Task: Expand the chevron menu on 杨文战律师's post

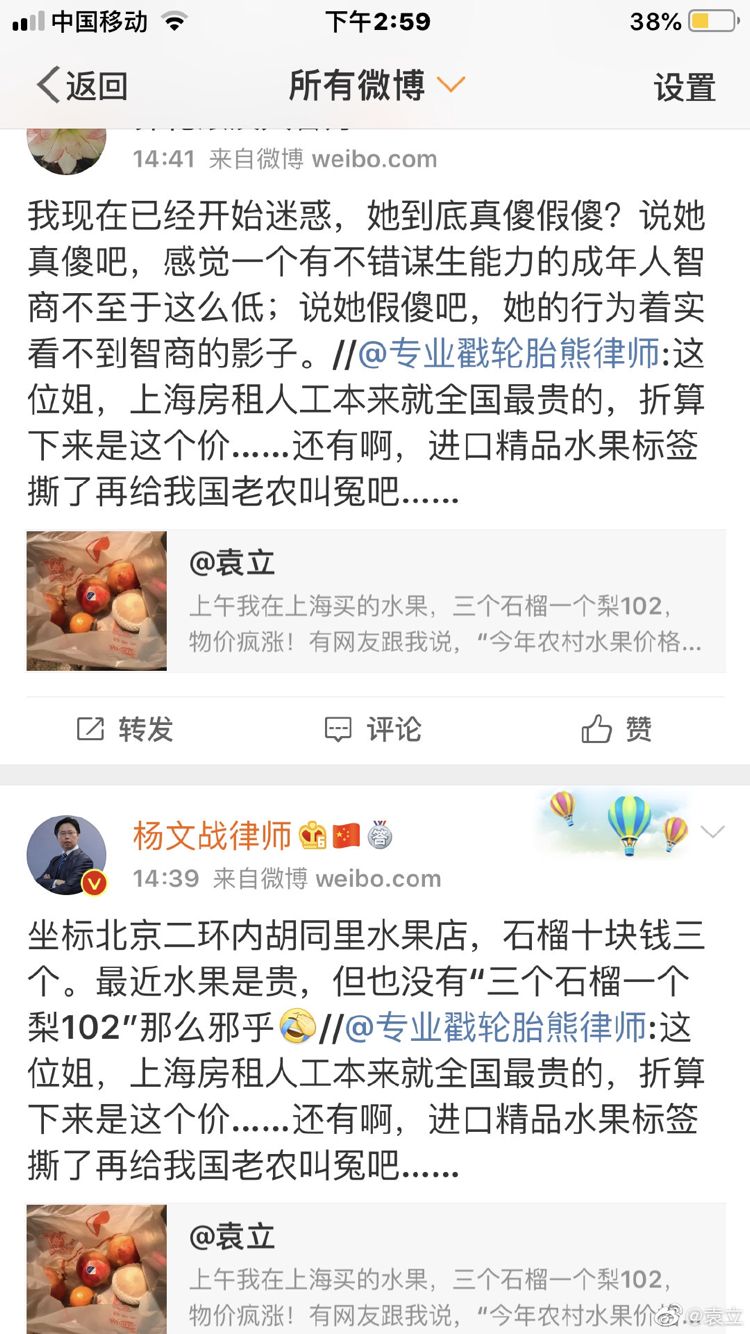Action: pyautogui.click(x=712, y=832)
